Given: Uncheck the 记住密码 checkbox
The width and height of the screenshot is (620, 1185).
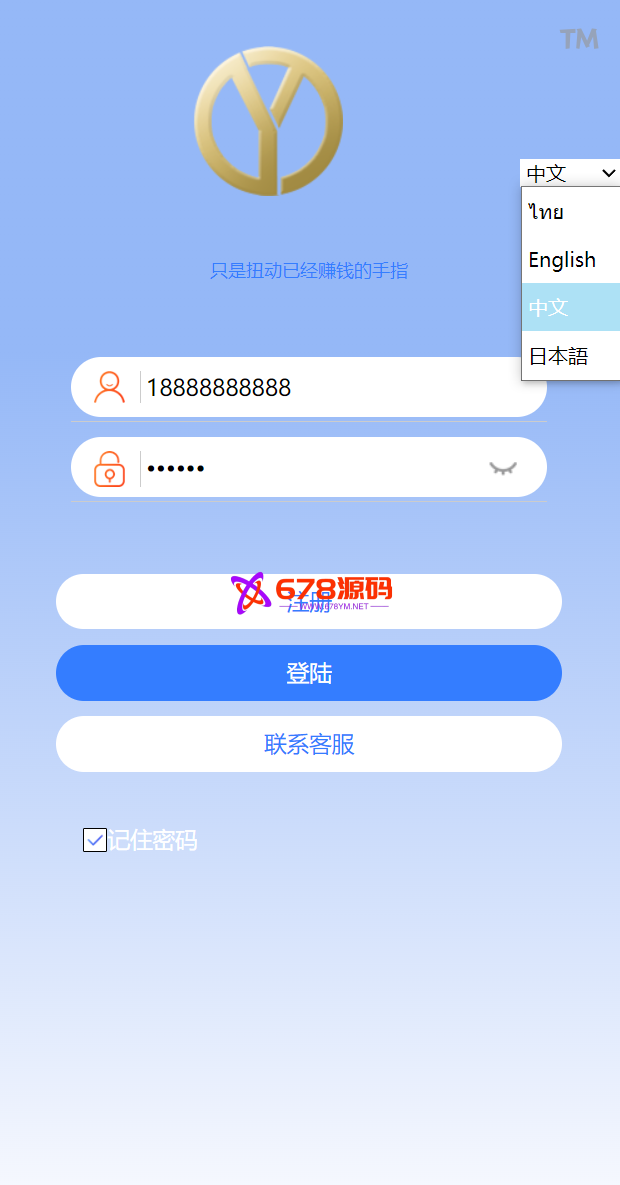Looking at the screenshot, I should click(x=95, y=841).
